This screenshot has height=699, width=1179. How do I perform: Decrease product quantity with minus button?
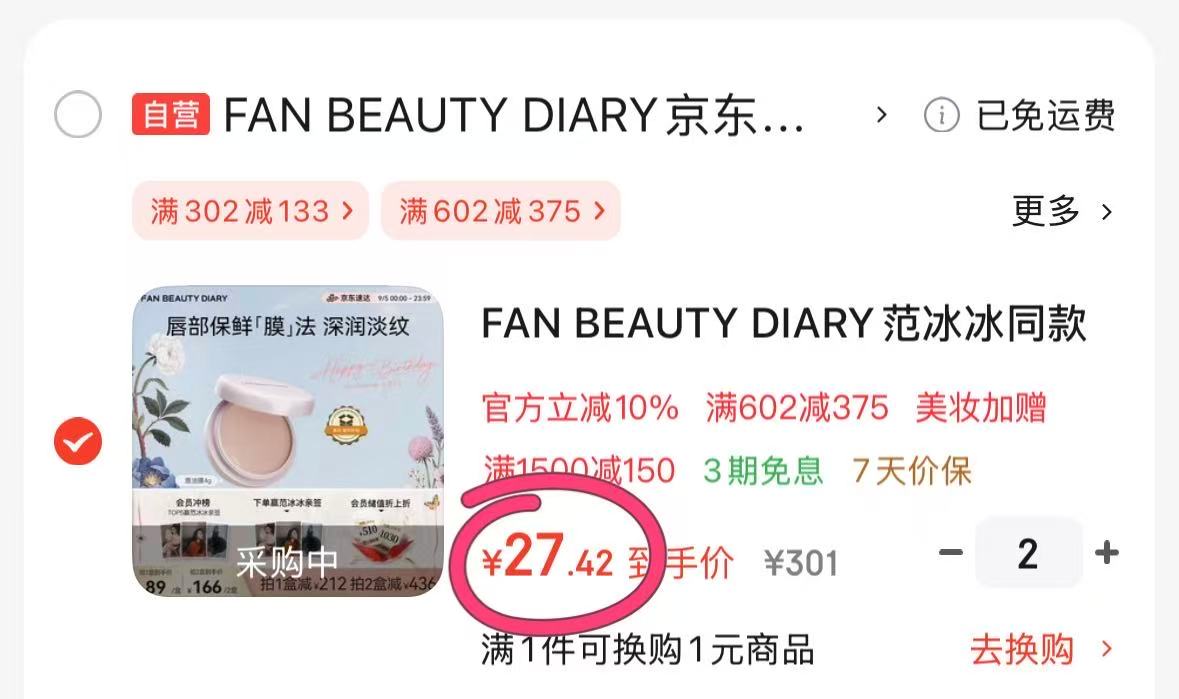(951, 552)
